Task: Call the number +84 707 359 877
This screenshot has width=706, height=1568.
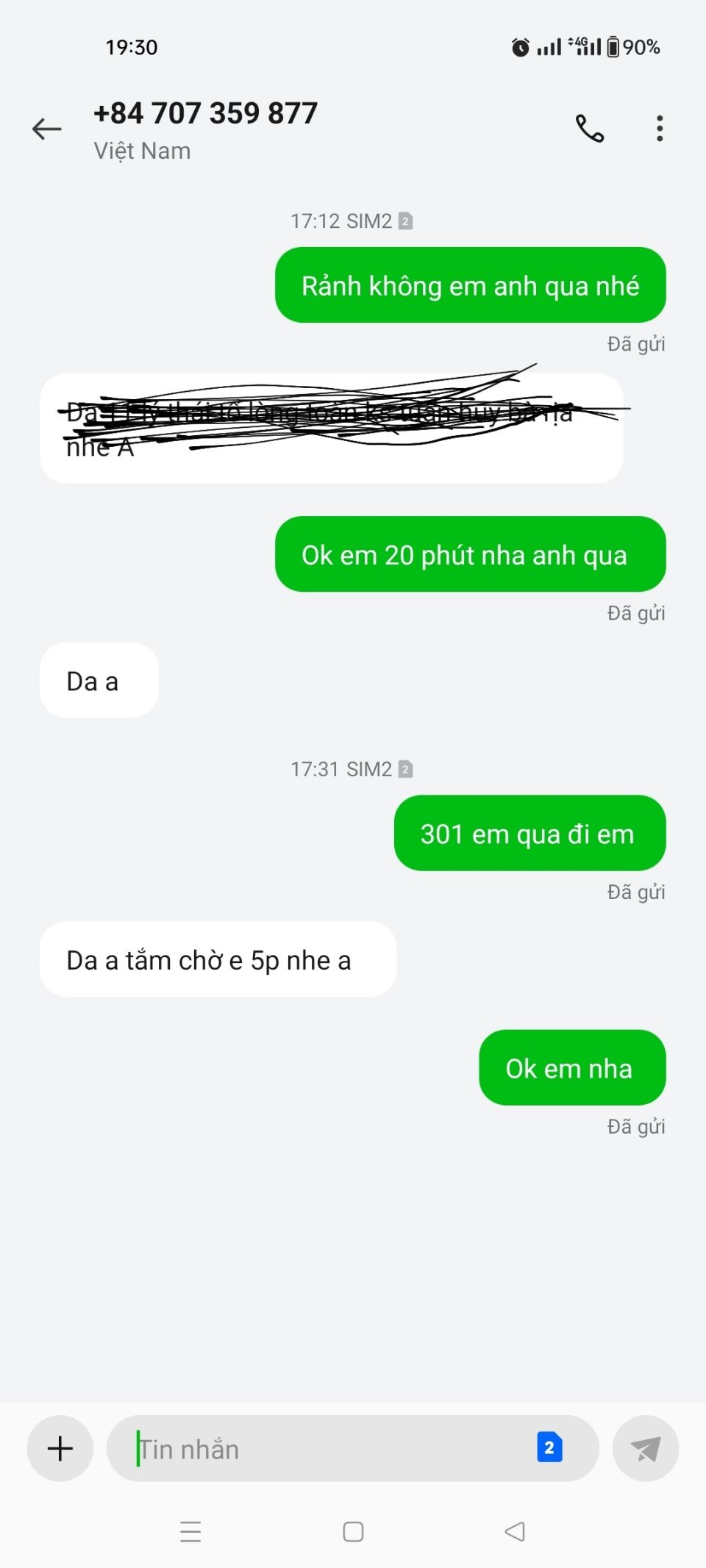Action: [589, 129]
